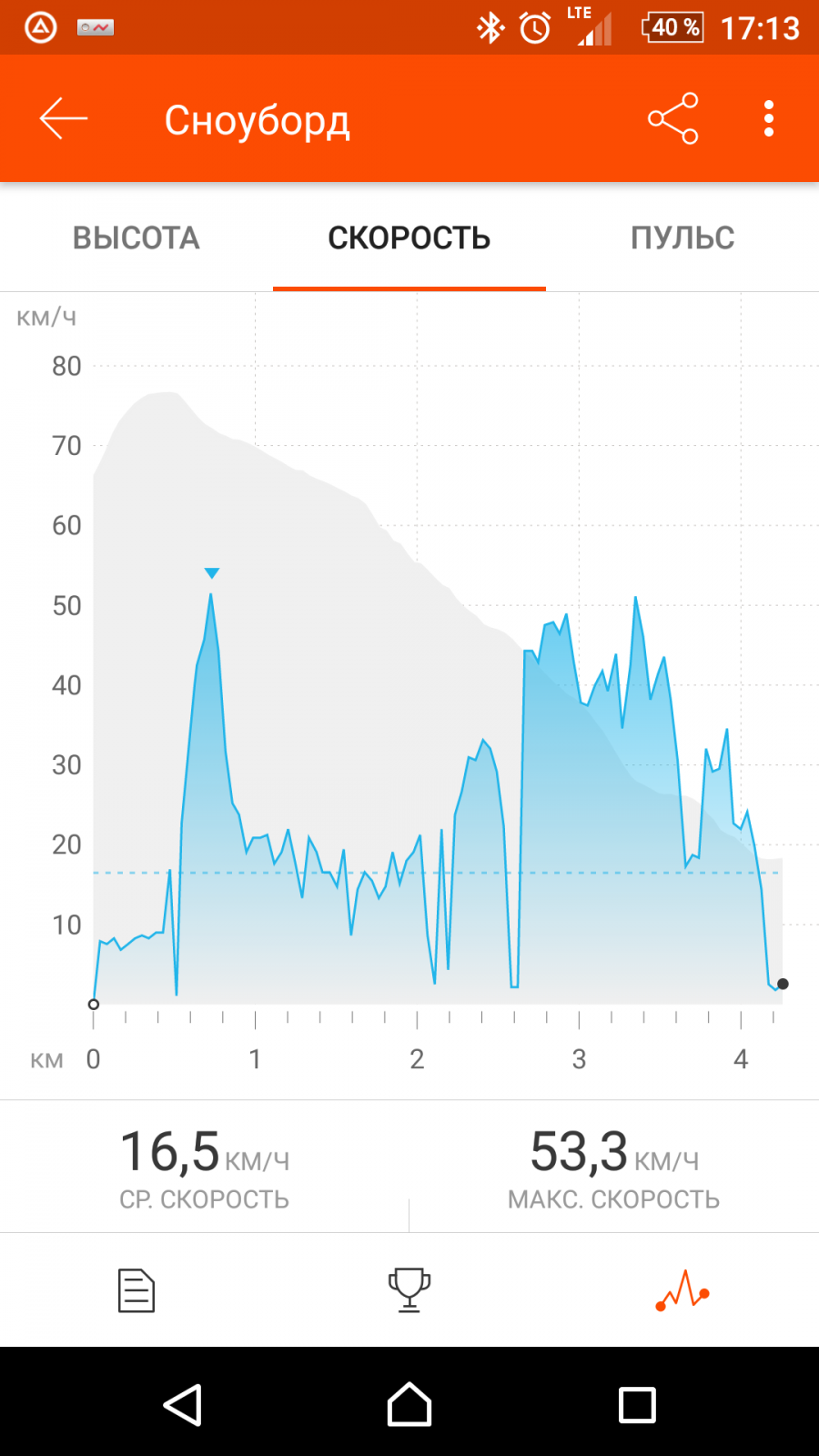Go back using the top-left arrow

coord(63,118)
